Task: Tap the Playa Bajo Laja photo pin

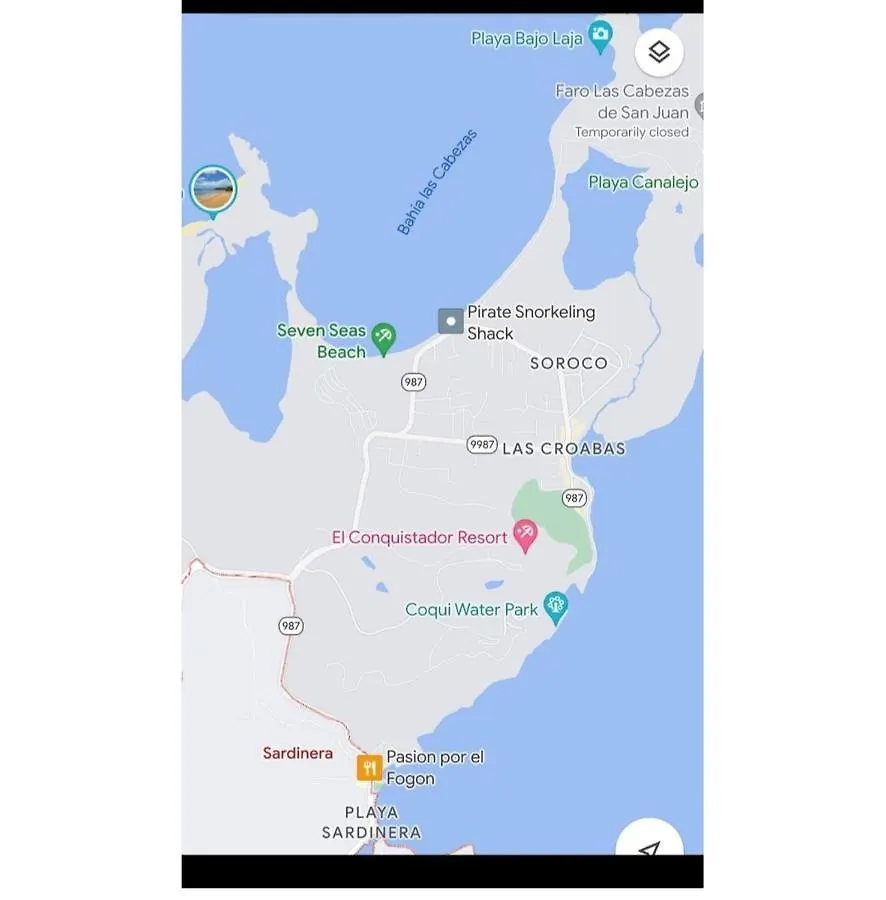Action: pyautogui.click(x=600, y=38)
